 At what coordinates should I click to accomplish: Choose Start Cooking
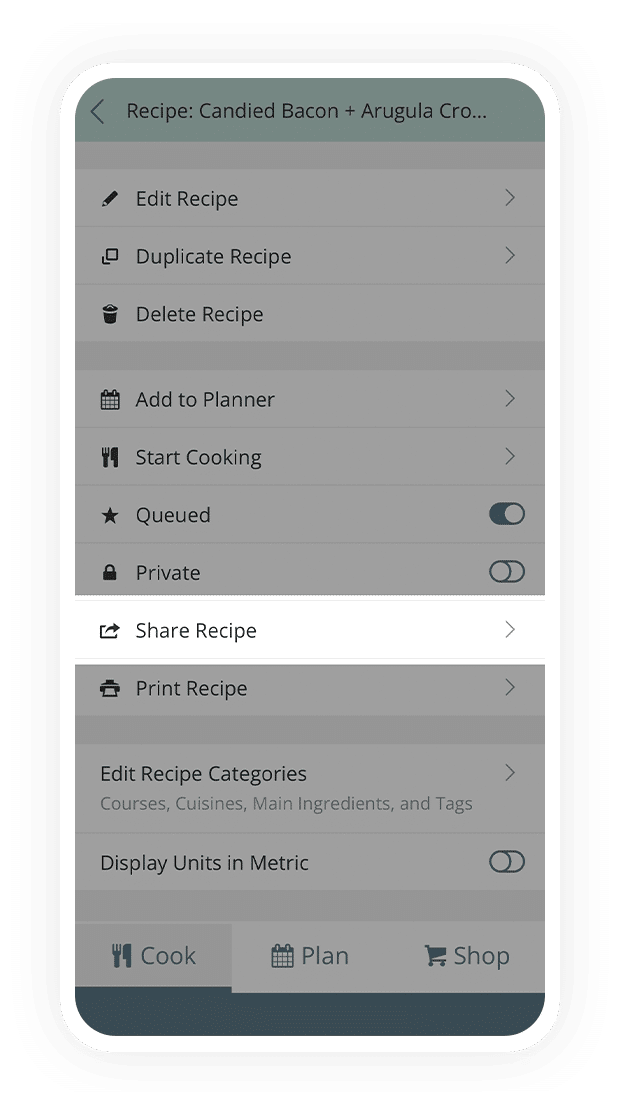(310, 457)
